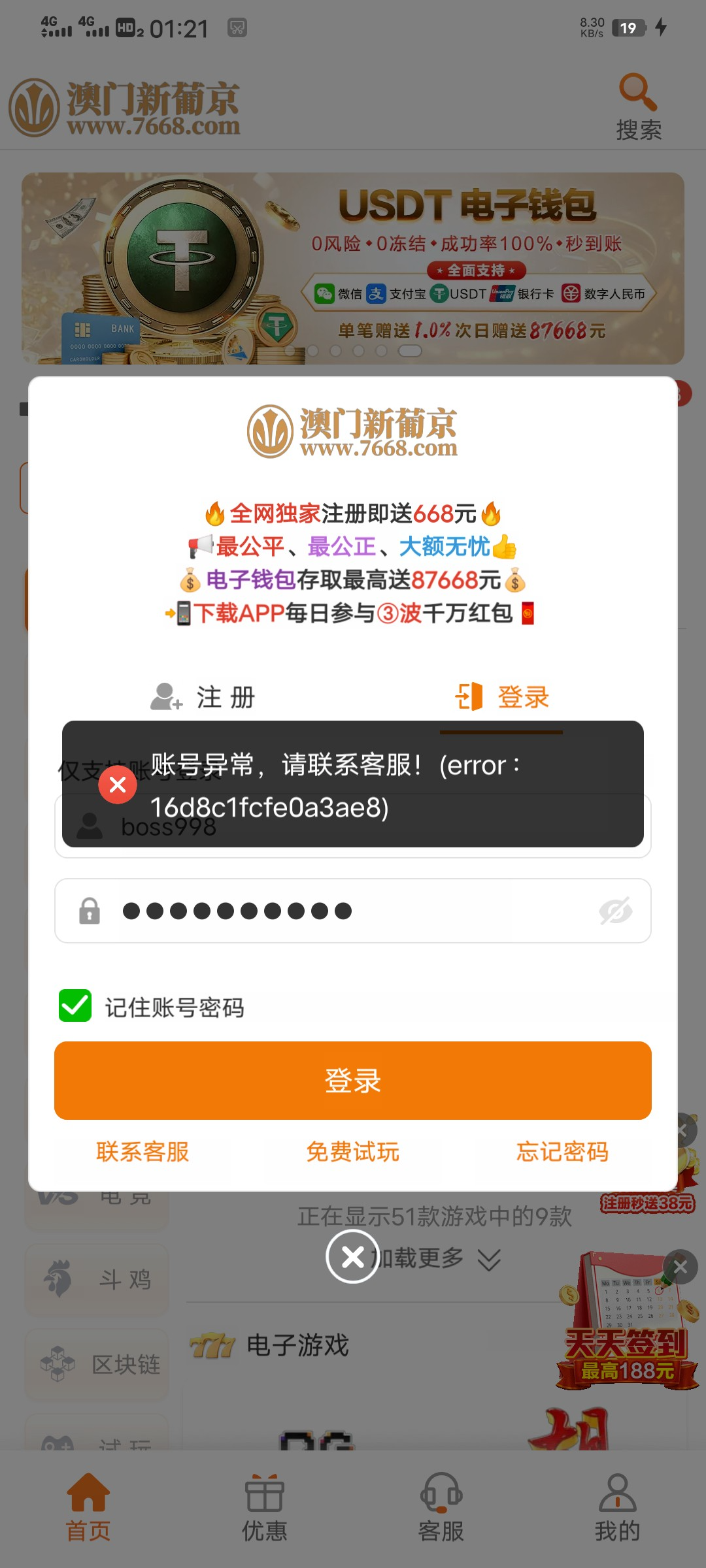706x1568 pixels.
Task: Close the login dialog with X
Action: (x=353, y=1256)
